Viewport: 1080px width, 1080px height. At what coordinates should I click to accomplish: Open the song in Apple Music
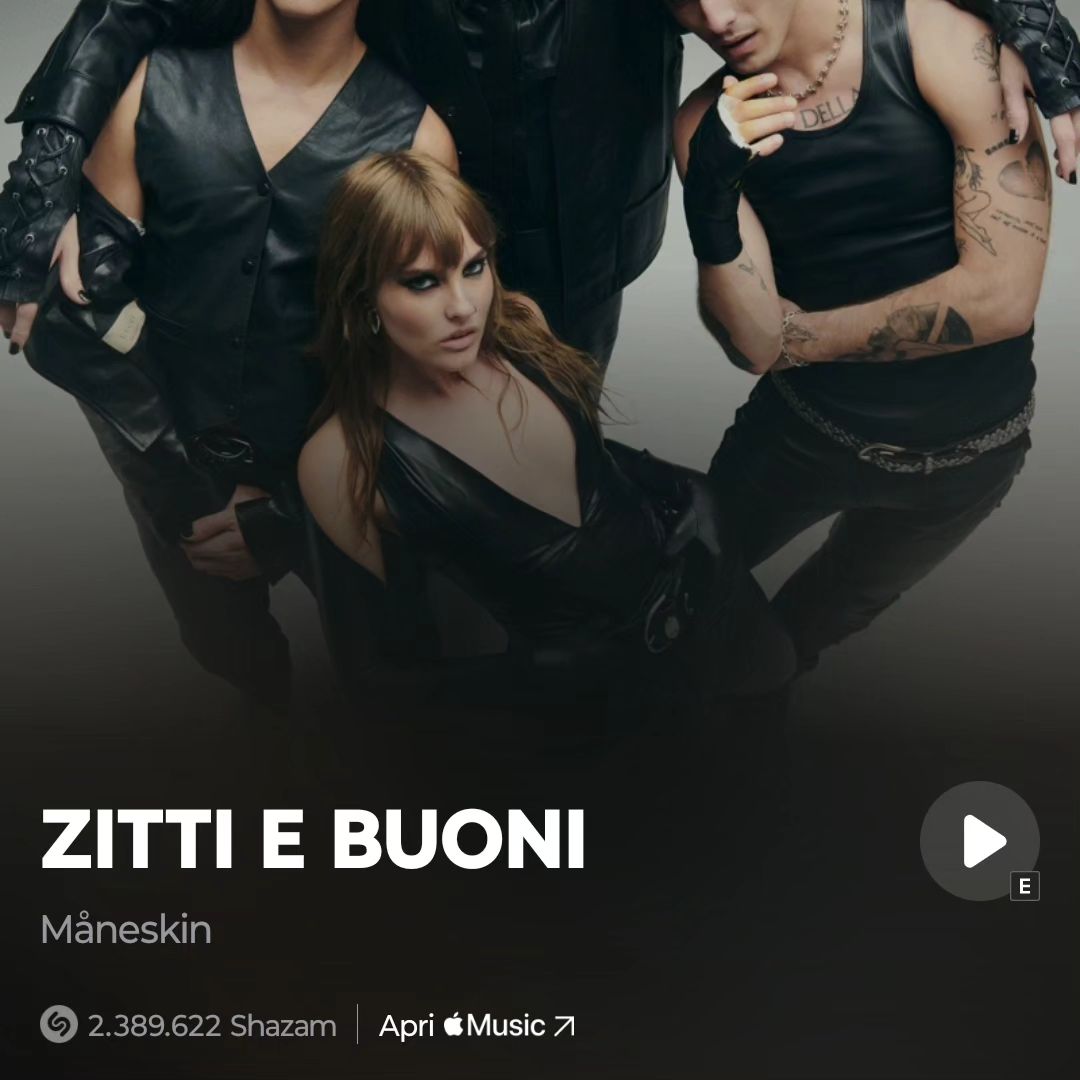[477, 1025]
